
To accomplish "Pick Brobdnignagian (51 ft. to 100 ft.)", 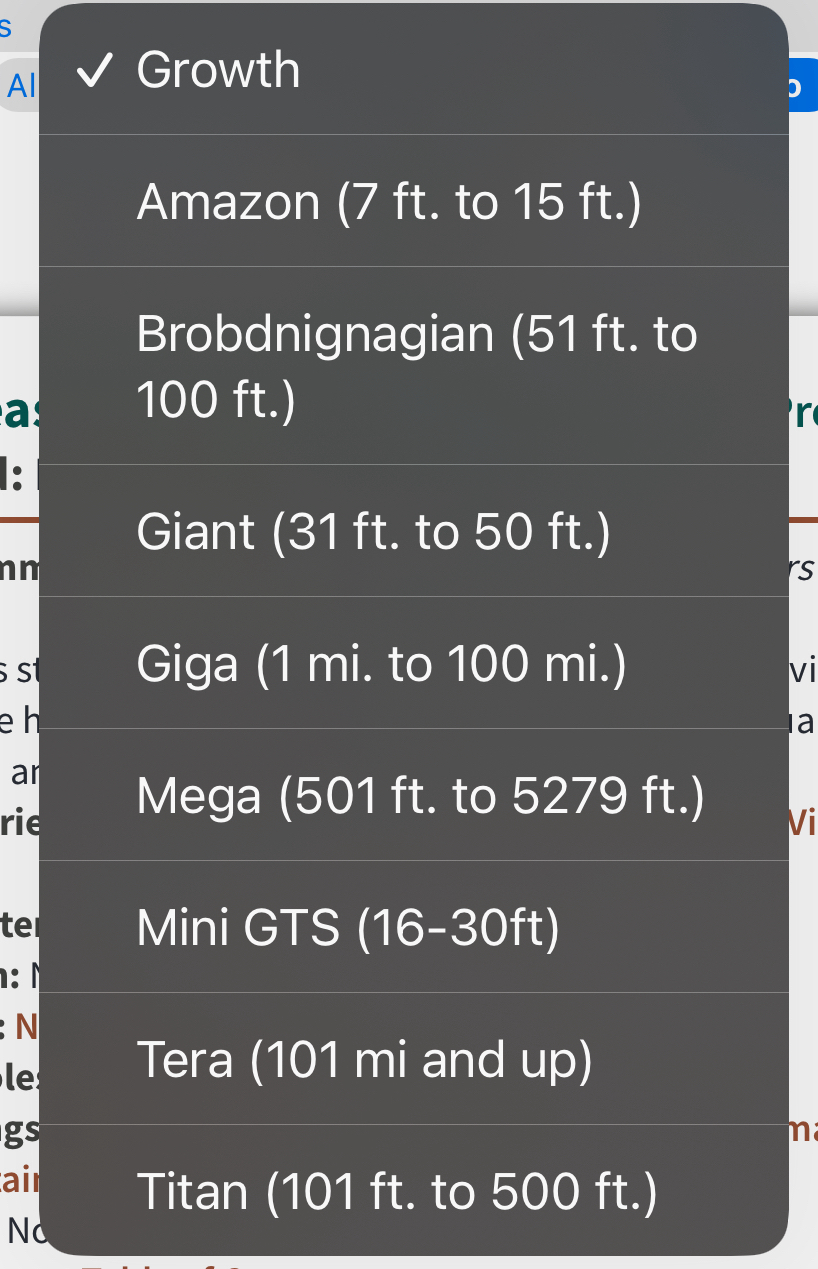I will tap(414, 366).
